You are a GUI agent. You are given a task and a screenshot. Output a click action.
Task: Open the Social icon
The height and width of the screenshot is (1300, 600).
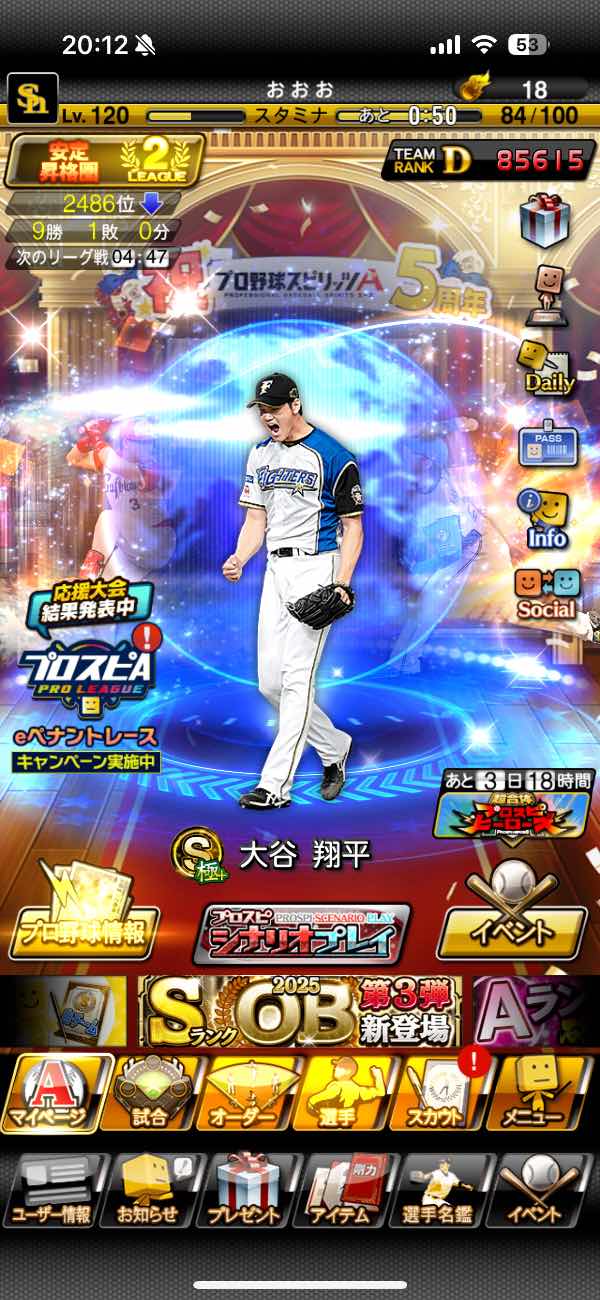point(546,594)
